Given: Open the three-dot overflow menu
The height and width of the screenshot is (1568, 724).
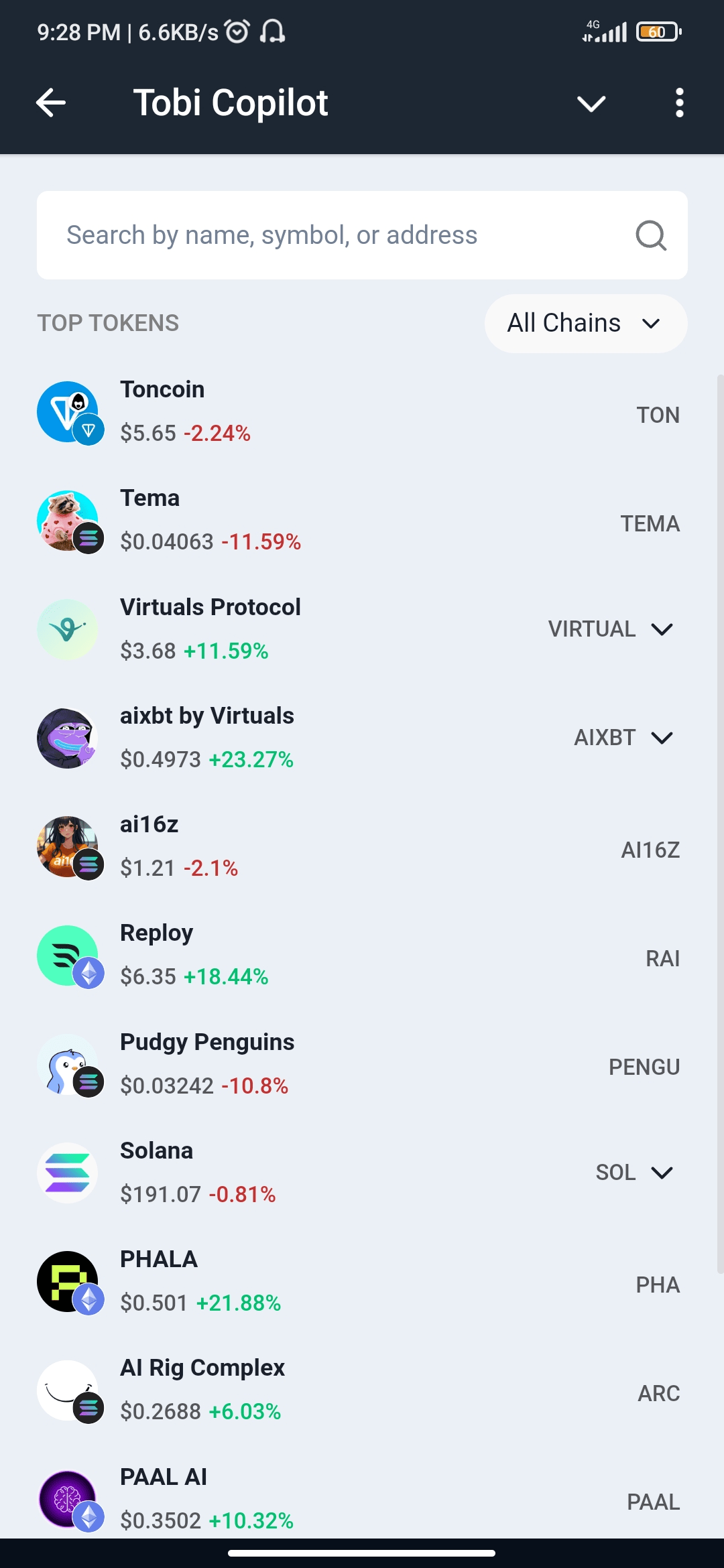Looking at the screenshot, I should coord(679,103).
